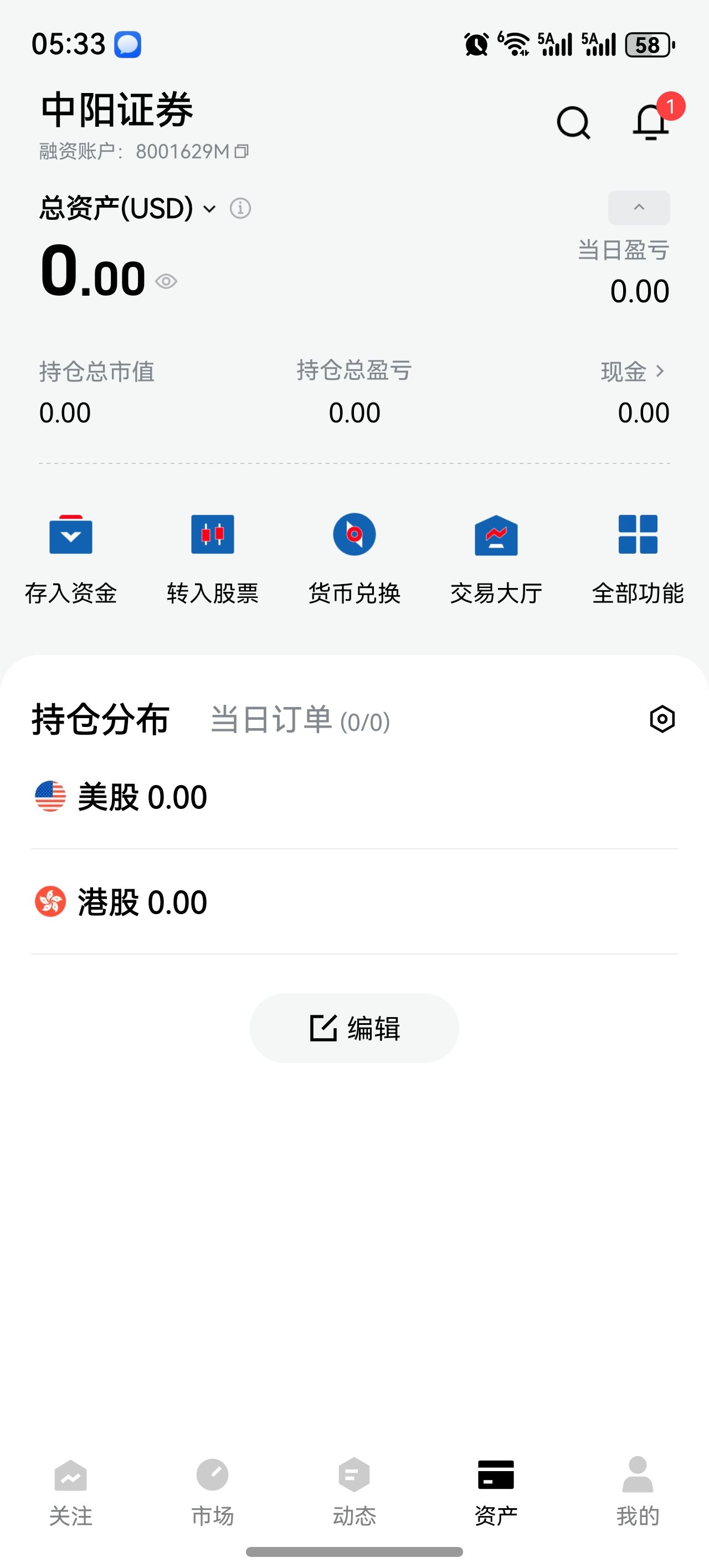Image resolution: width=709 pixels, height=1568 pixels.
Task: Tap the info icon beside 总资产
Action: [x=240, y=209]
